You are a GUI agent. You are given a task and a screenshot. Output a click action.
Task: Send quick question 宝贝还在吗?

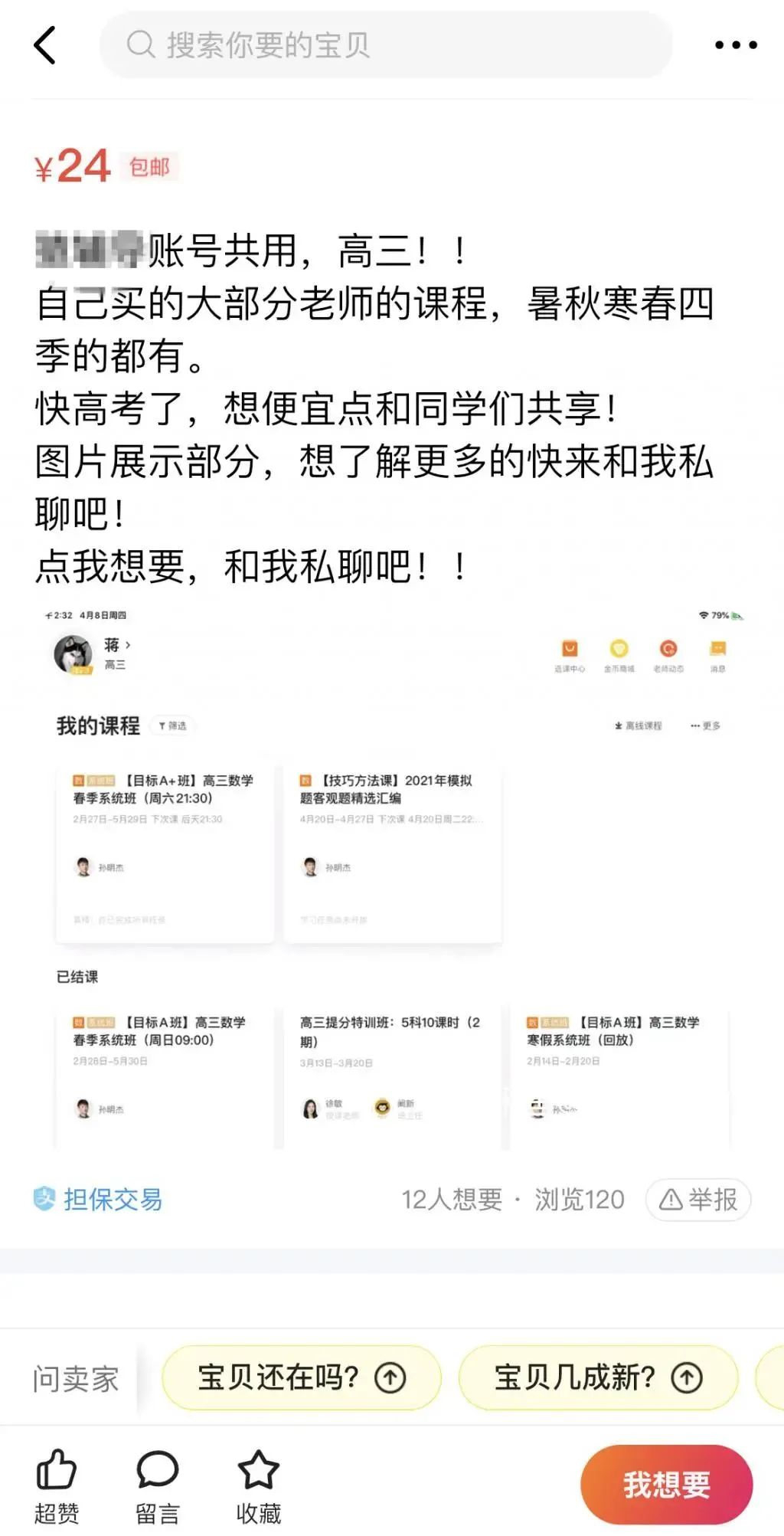point(302,1377)
